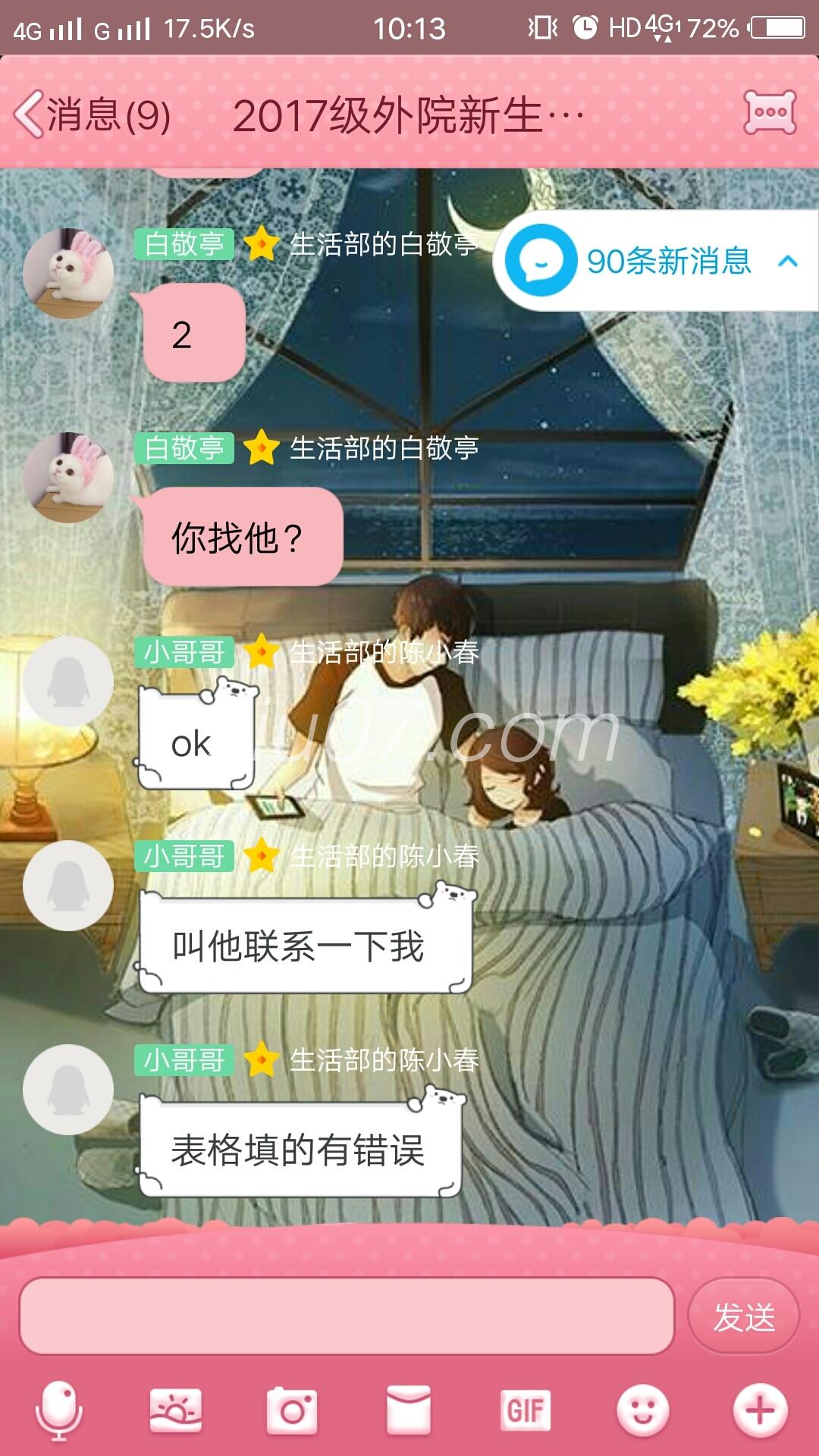
Task: Tap the message input field
Action: (x=347, y=1316)
